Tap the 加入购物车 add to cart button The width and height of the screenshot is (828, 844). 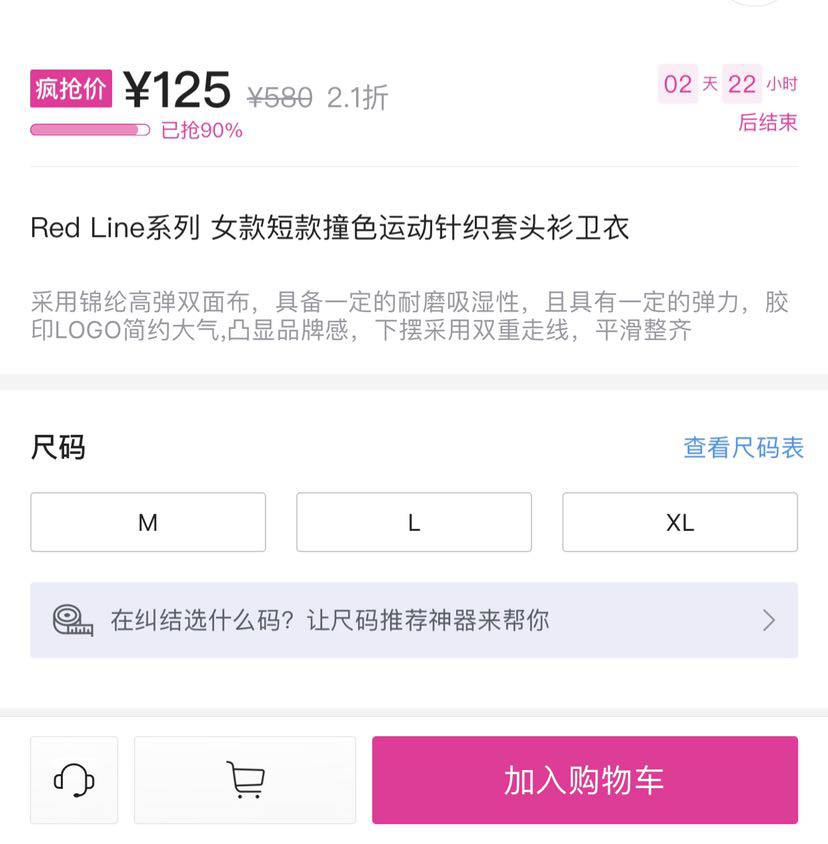(x=584, y=780)
